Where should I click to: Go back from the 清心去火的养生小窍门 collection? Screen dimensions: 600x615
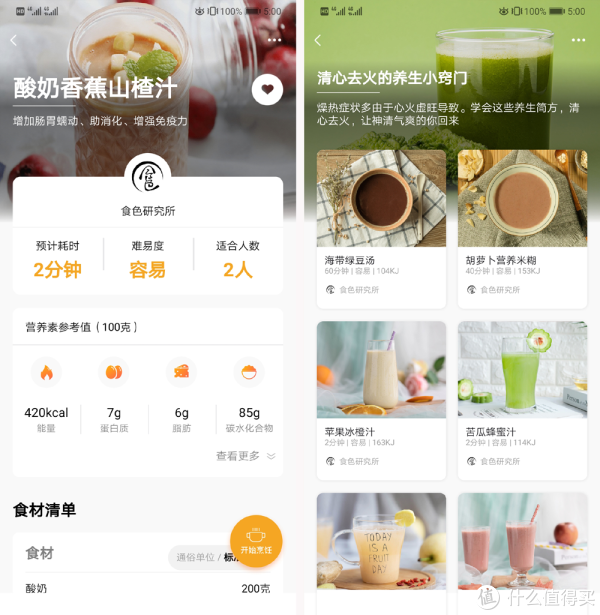point(318,41)
